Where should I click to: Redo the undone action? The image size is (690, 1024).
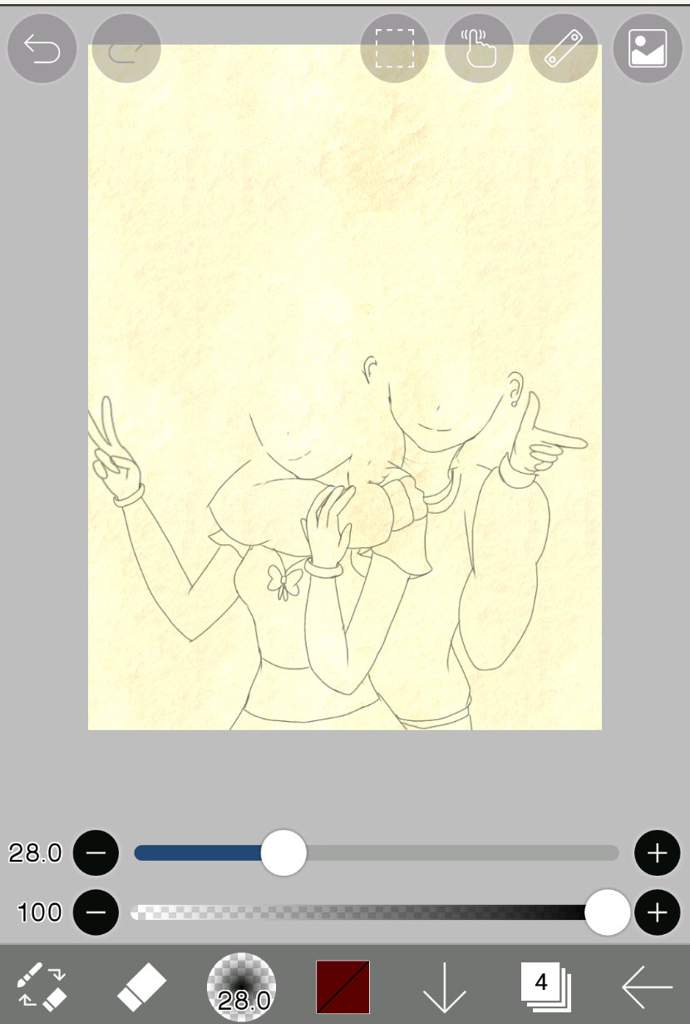click(126, 47)
